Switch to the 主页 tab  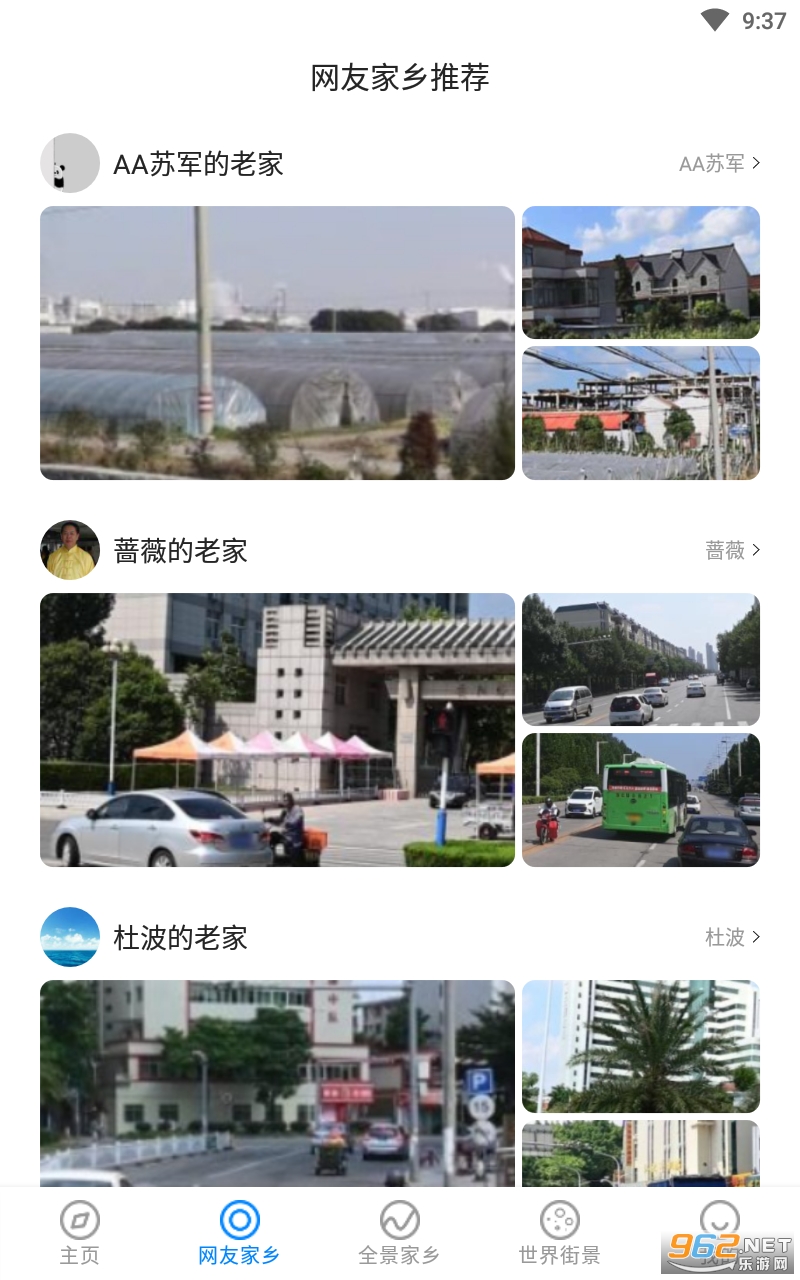click(80, 1234)
